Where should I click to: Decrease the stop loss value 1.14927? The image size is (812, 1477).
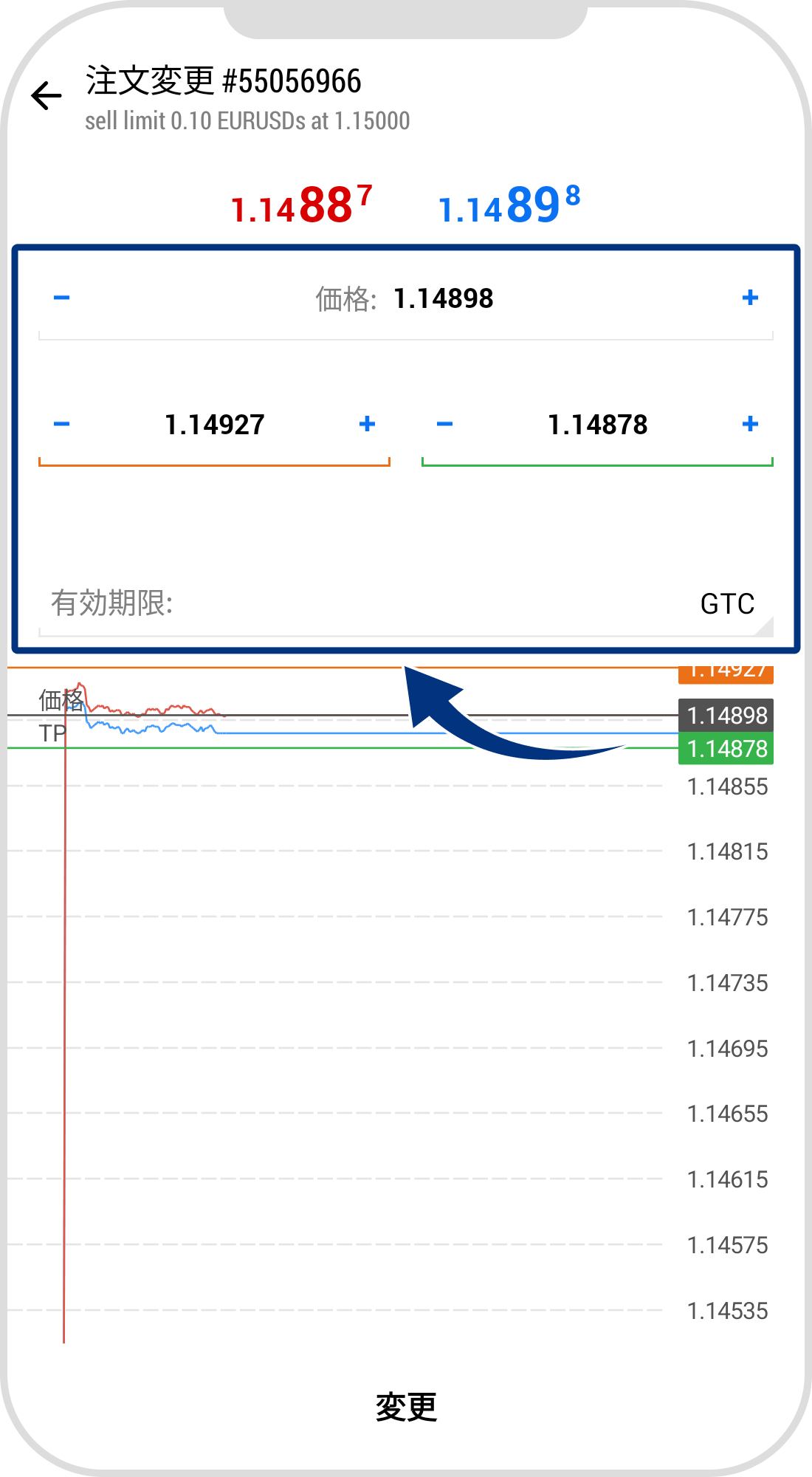click(x=62, y=424)
